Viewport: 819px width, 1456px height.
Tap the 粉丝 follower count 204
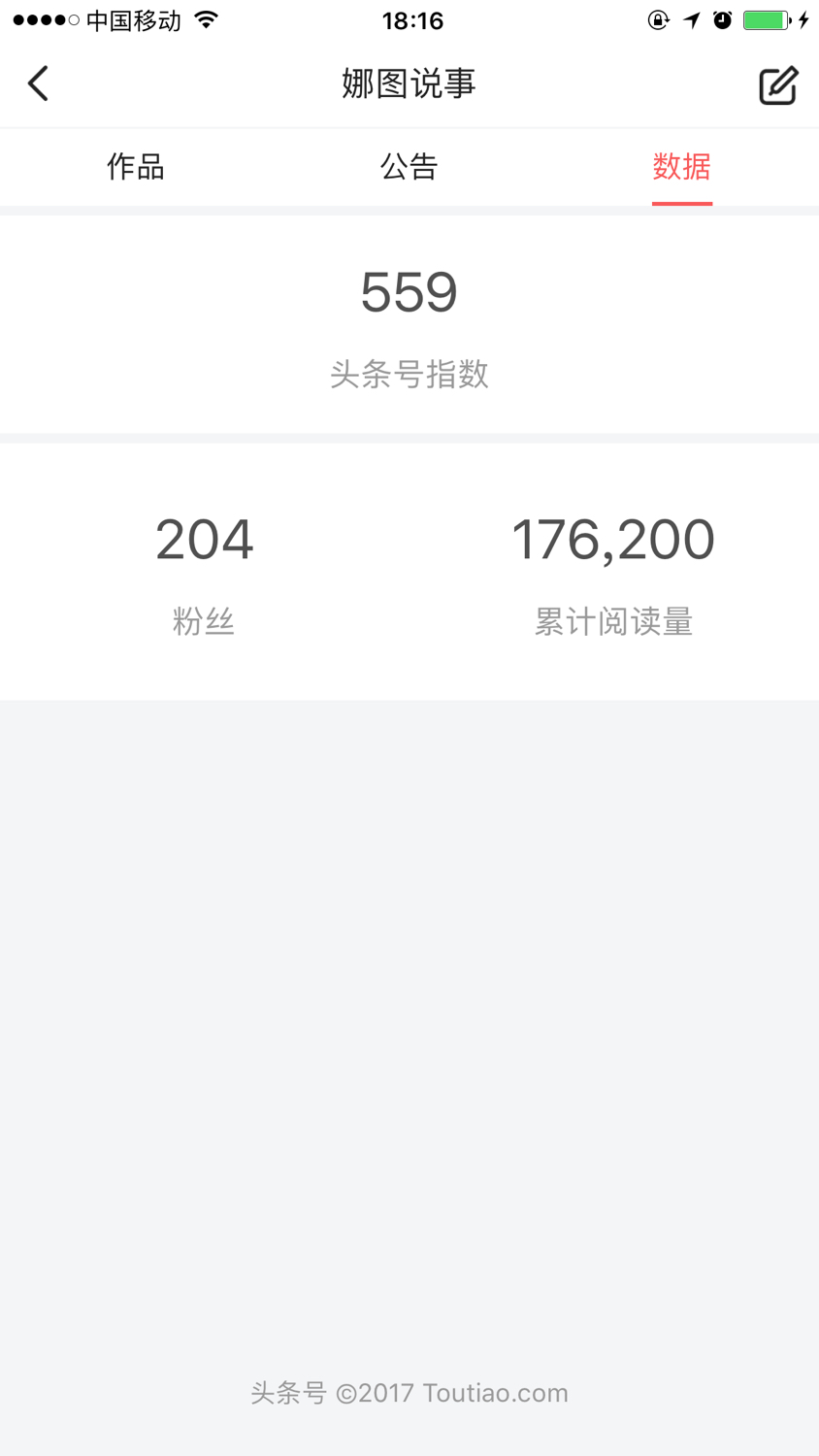pyautogui.click(x=204, y=539)
